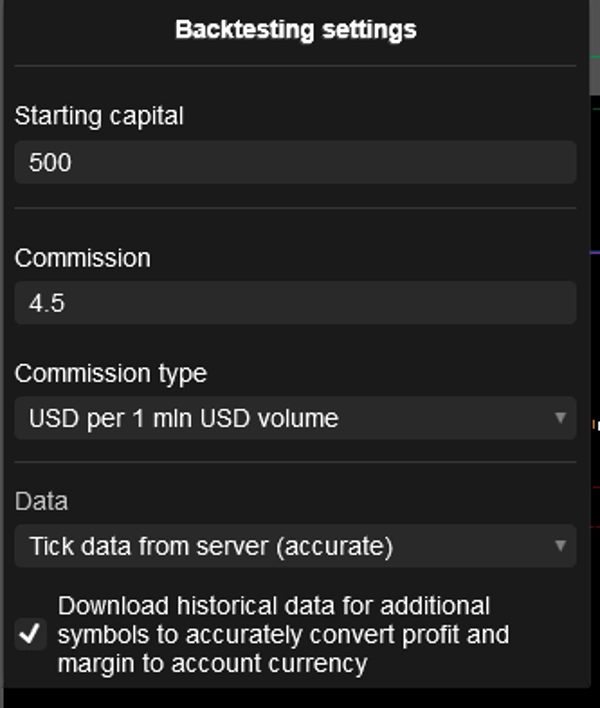Edit the Starting capital field
This screenshot has width=600, height=708.
[295, 162]
